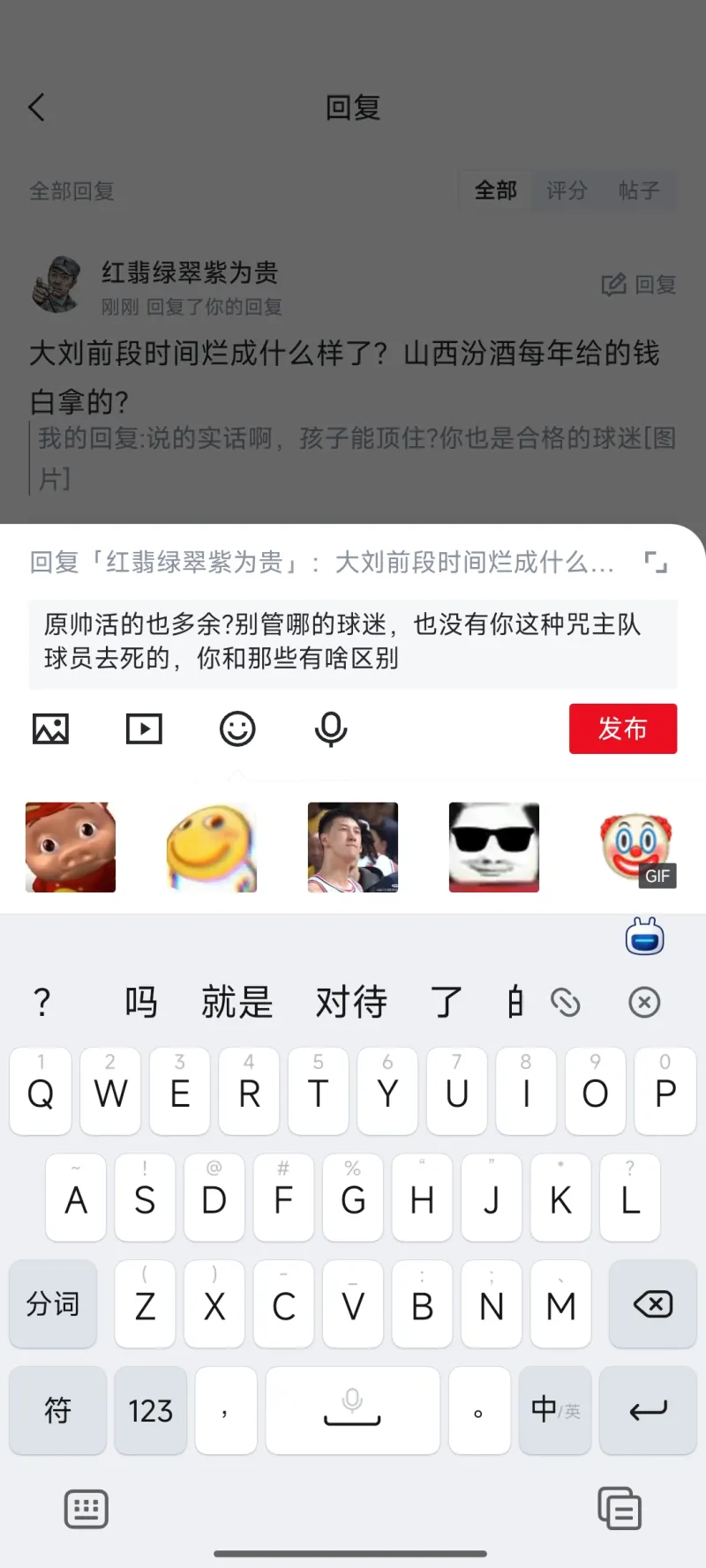
Task: Go back with the top-left arrow
Action: (37, 108)
